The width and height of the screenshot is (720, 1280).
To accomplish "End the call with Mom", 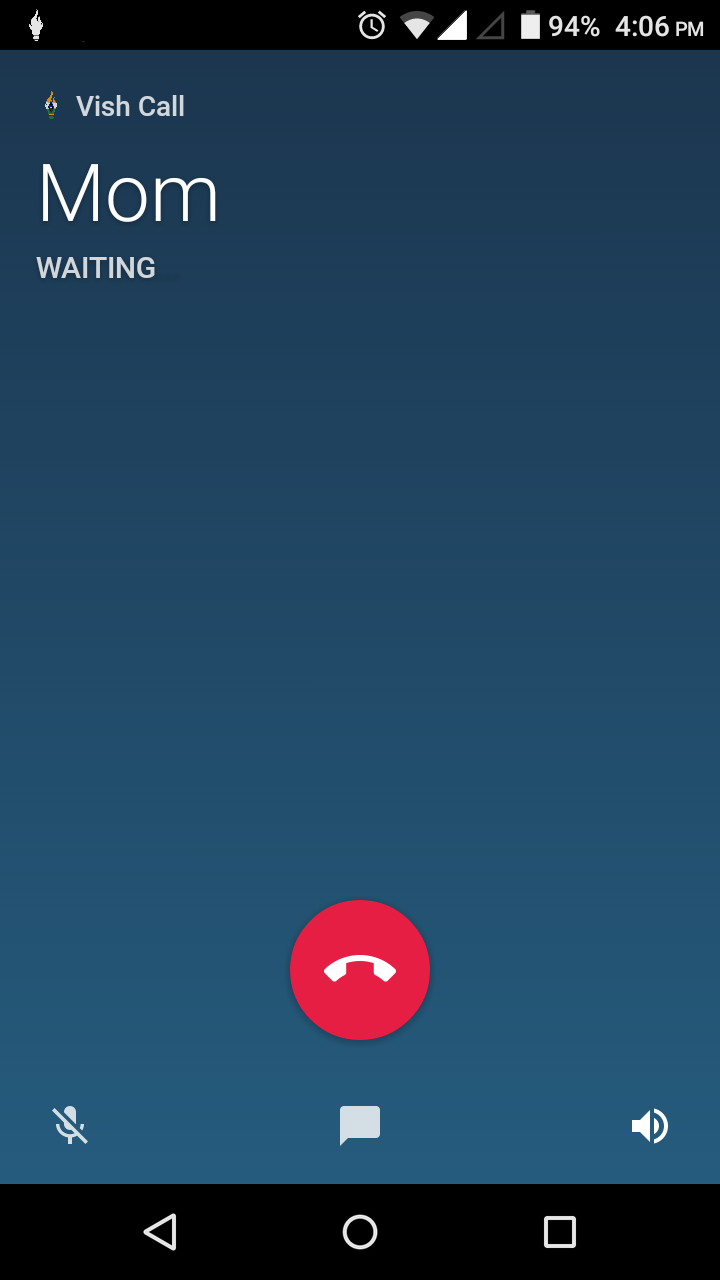I will 360,970.
